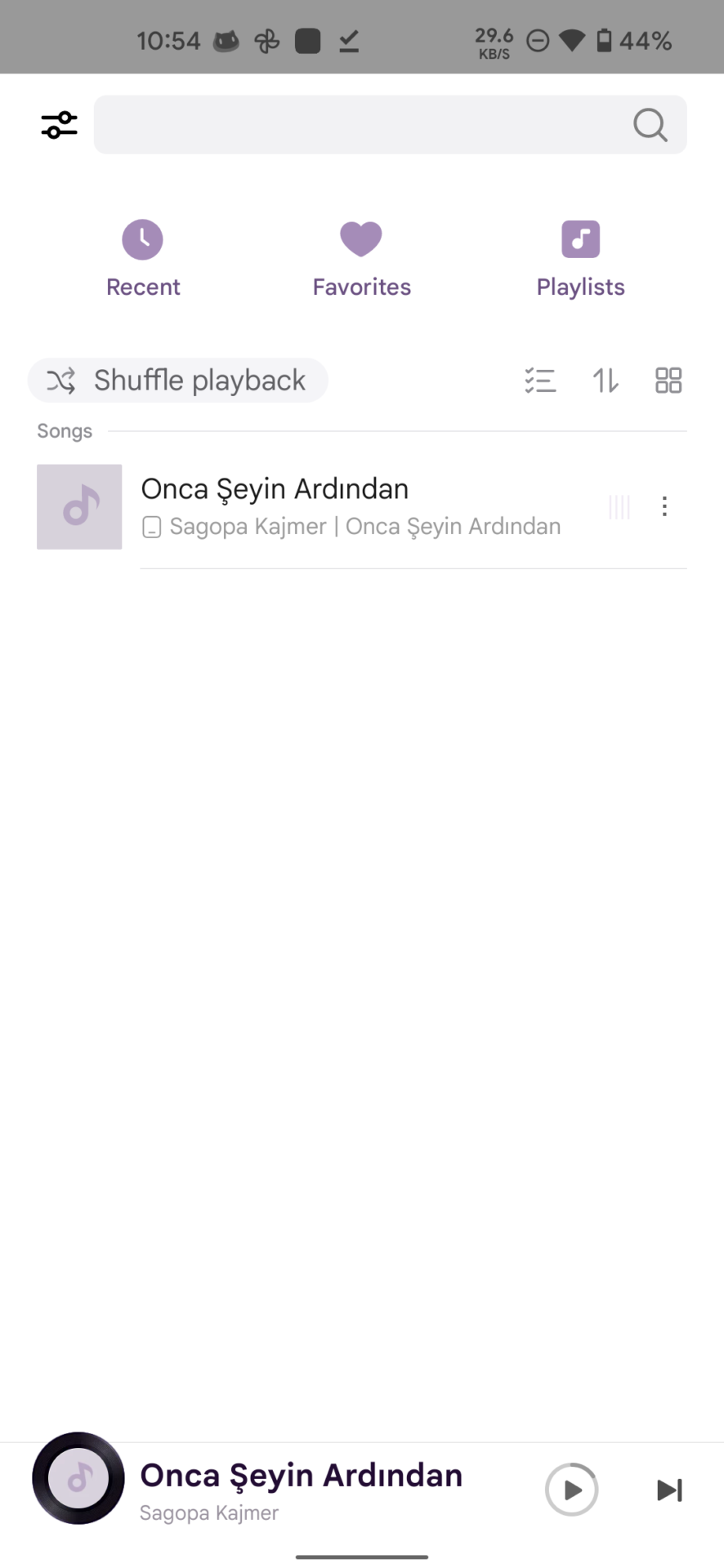Skip to the next track
The image size is (724, 1568).
tap(669, 1490)
